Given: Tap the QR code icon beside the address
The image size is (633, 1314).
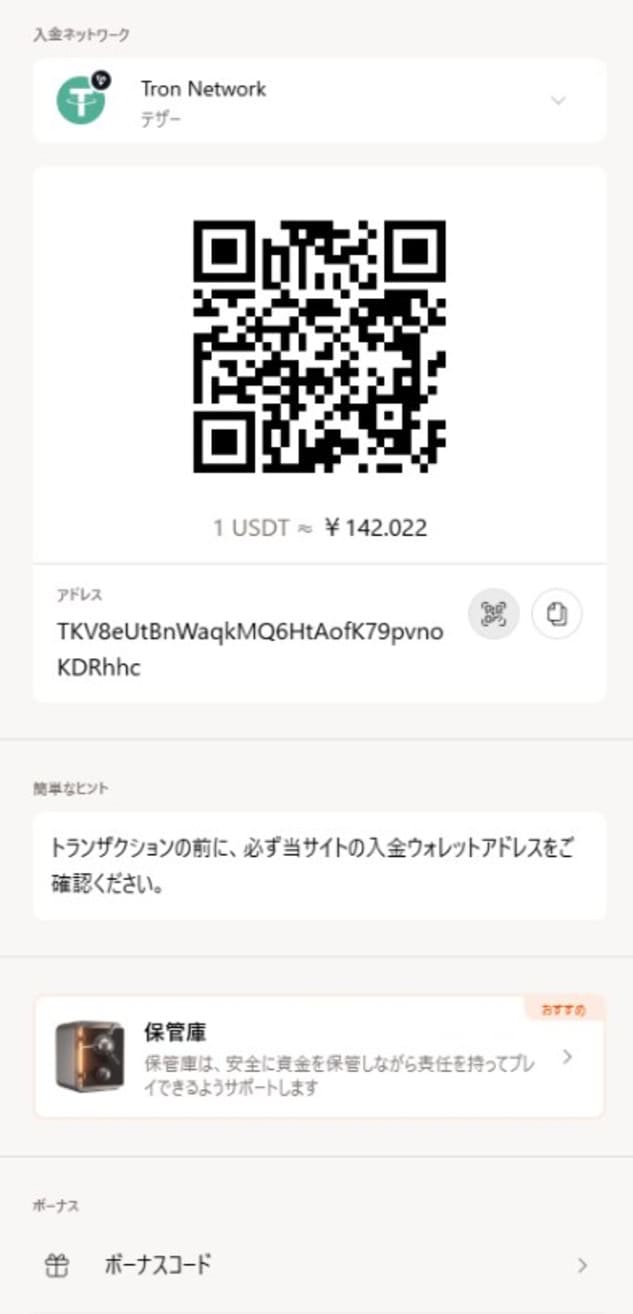Looking at the screenshot, I should (x=494, y=614).
